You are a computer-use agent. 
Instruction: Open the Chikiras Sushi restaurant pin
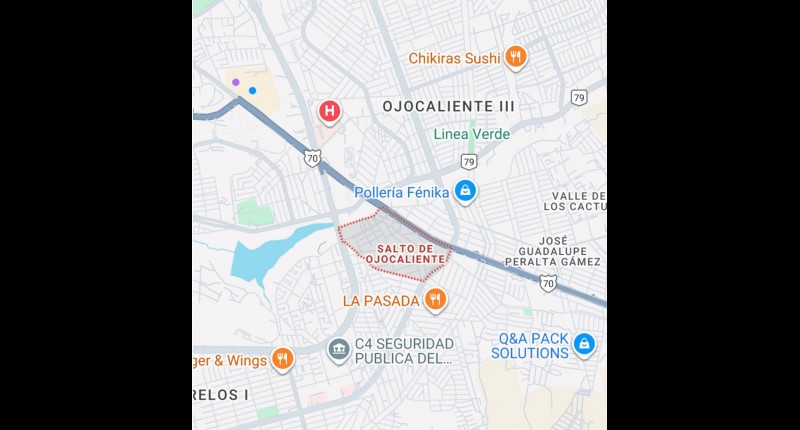coord(515,57)
